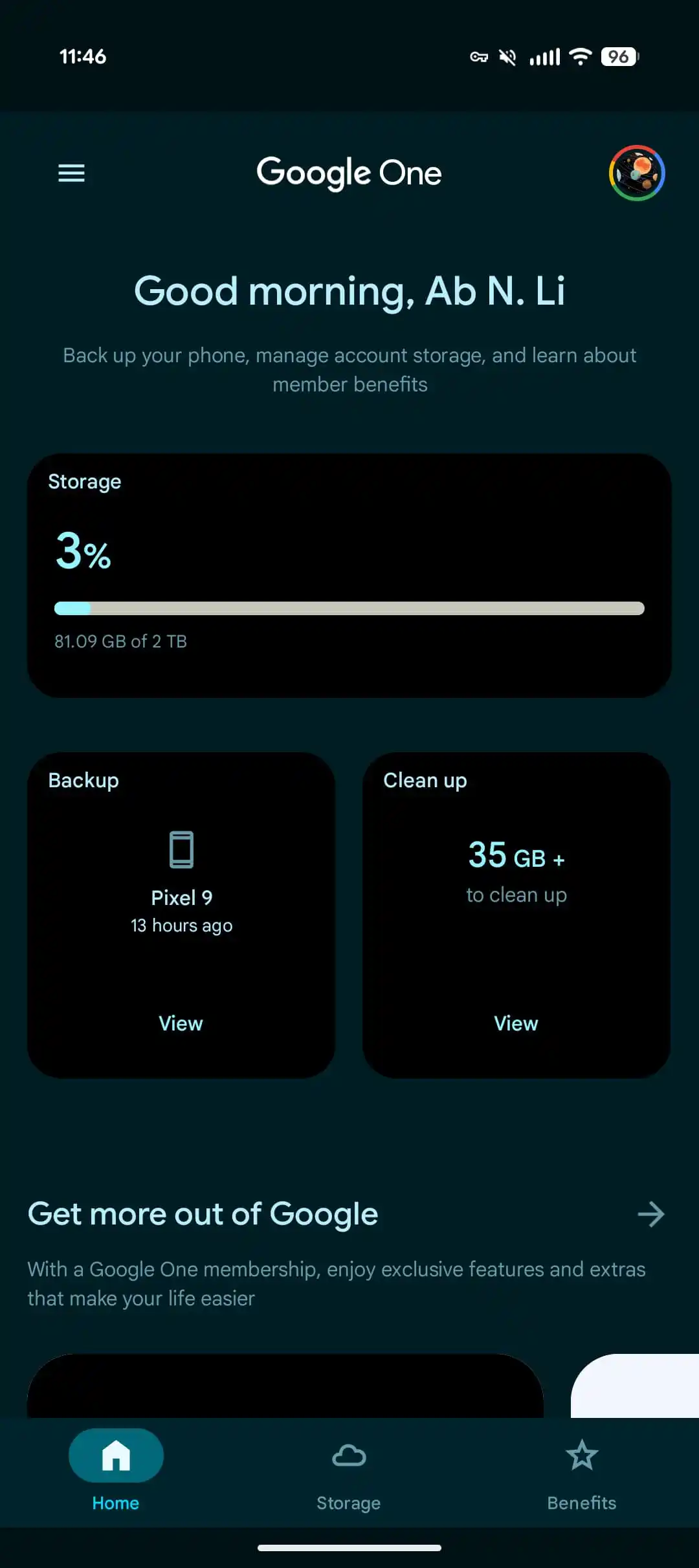
Task: Open the Get more out of Google arrow
Action: tap(650, 1214)
